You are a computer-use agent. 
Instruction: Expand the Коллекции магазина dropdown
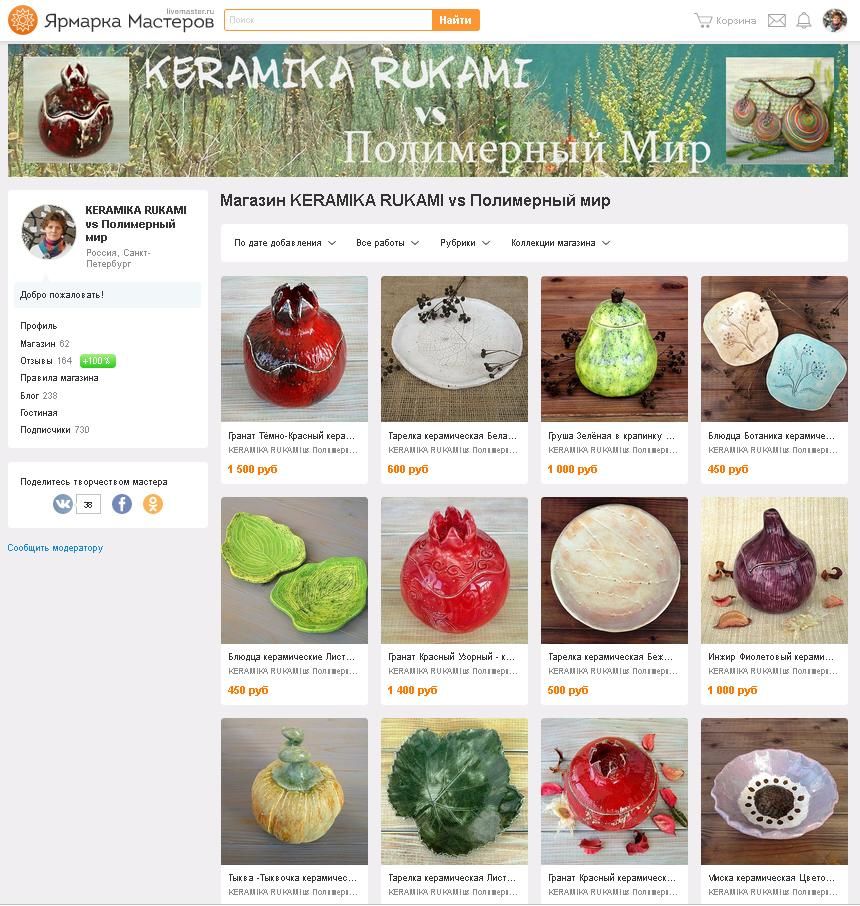click(x=560, y=243)
